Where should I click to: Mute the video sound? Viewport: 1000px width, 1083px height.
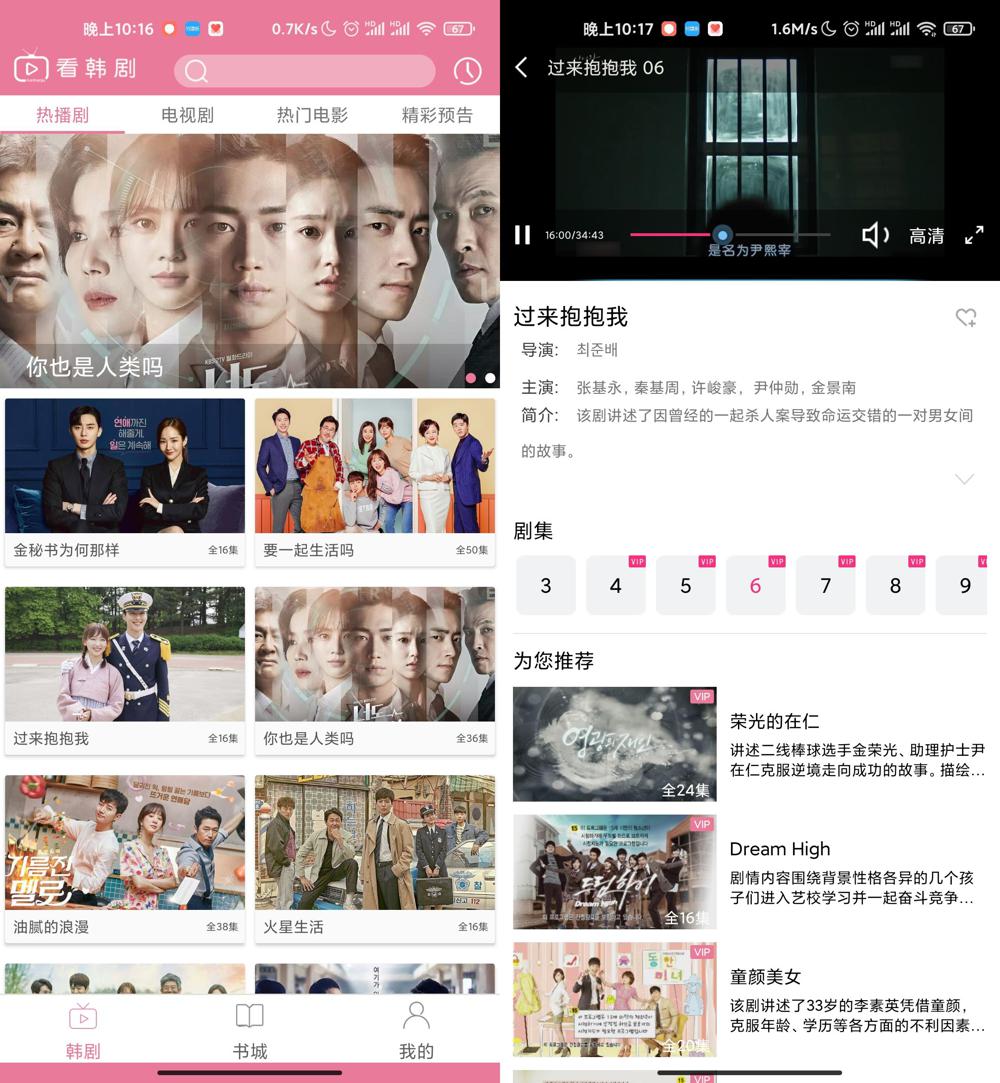(875, 235)
